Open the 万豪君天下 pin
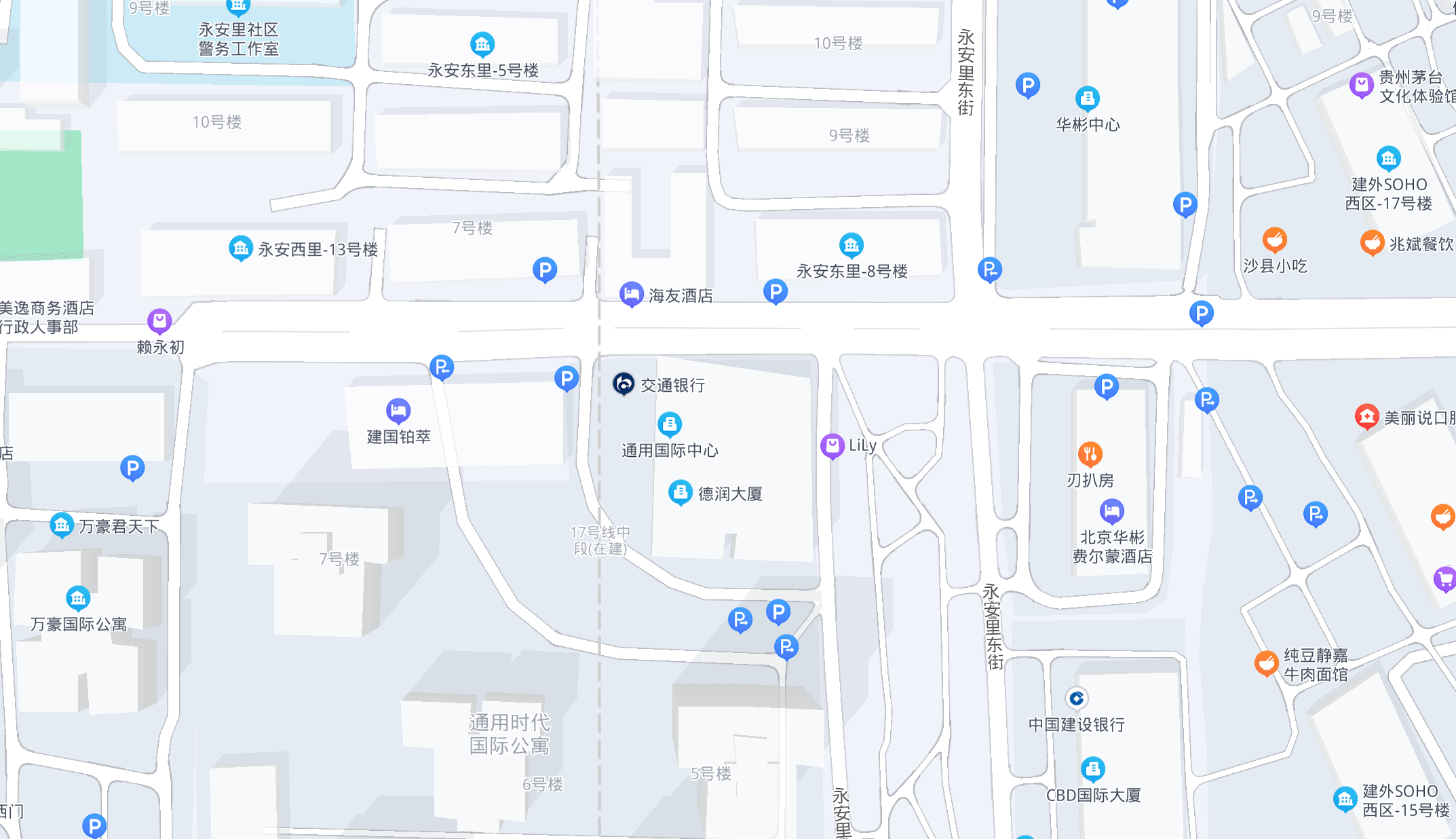The height and width of the screenshot is (839, 1456). [62, 525]
